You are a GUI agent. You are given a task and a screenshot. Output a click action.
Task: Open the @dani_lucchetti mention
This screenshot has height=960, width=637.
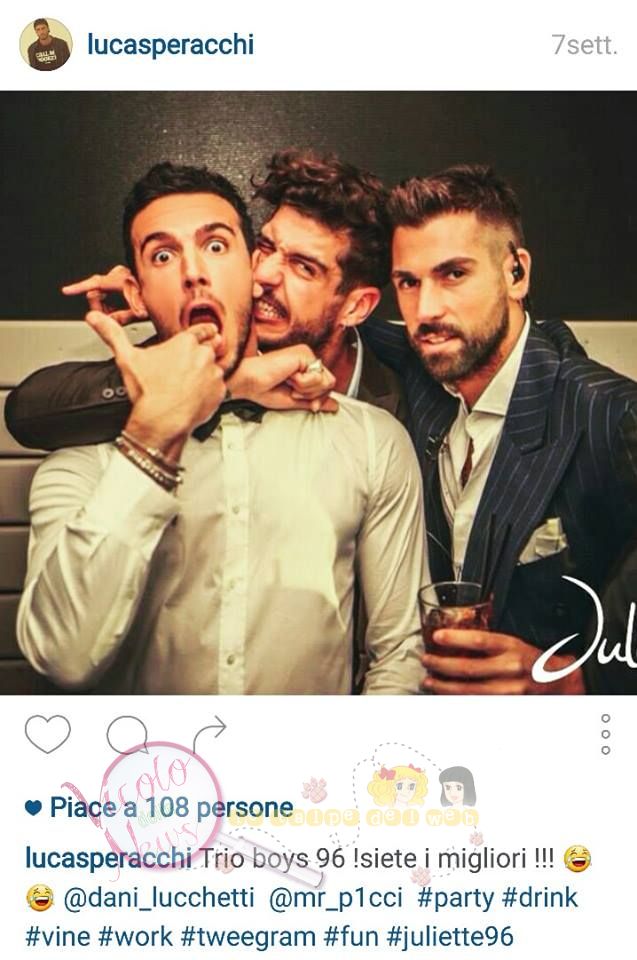click(159, 897)
